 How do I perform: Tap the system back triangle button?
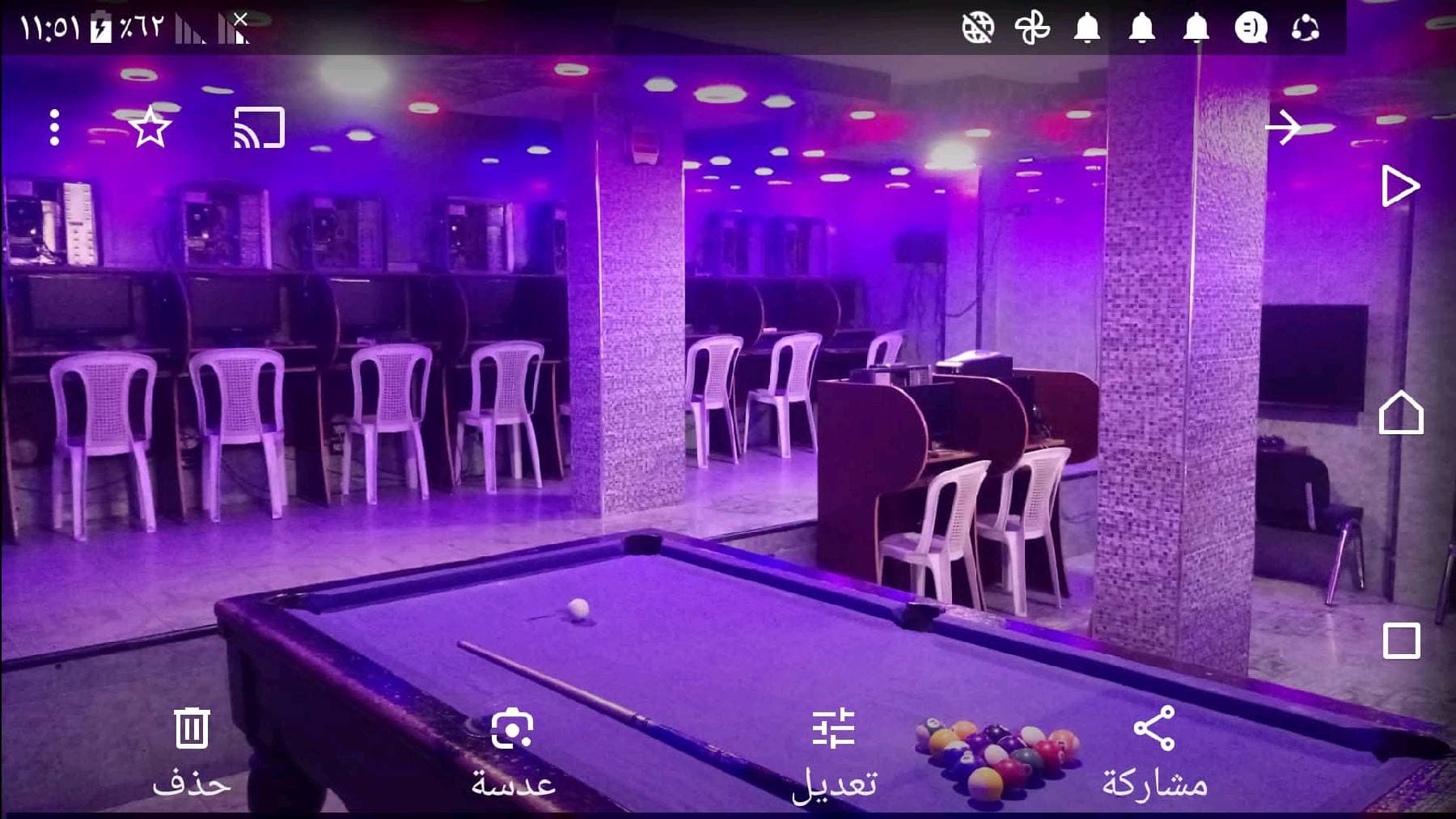tap(1400, 187)
